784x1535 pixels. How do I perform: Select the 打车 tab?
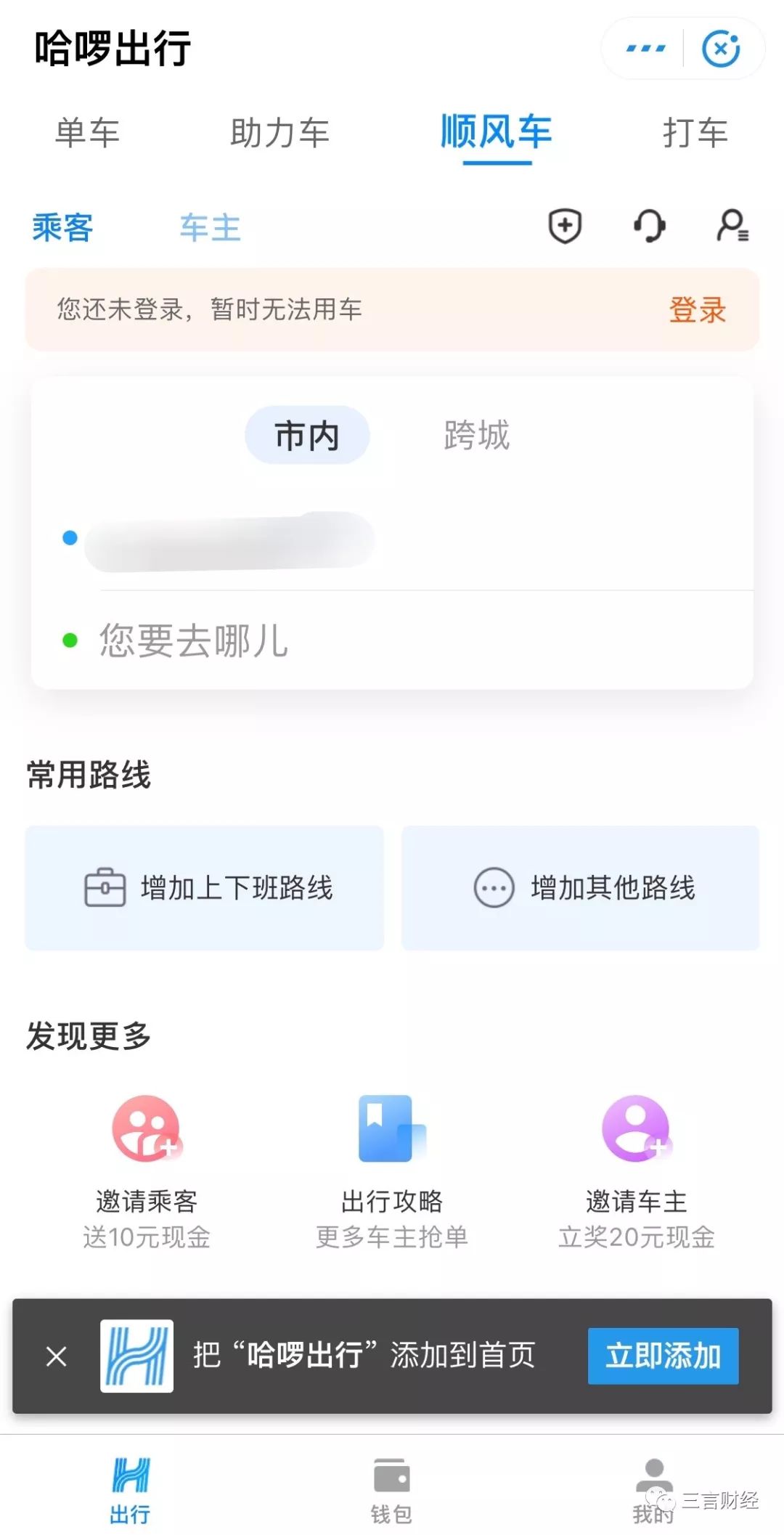tap(695, 133)
